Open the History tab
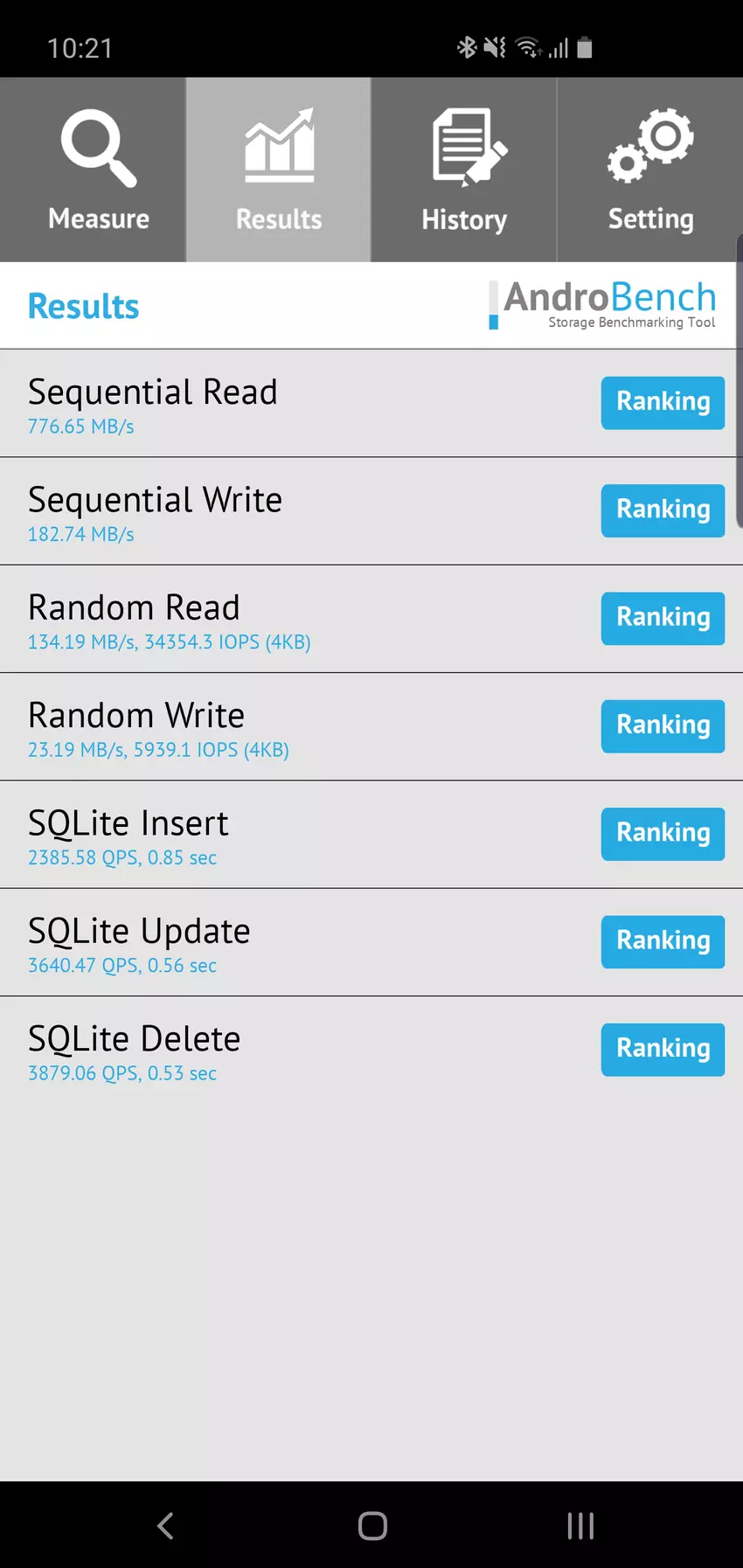The image size is (743, 1568). coord(463,170)
